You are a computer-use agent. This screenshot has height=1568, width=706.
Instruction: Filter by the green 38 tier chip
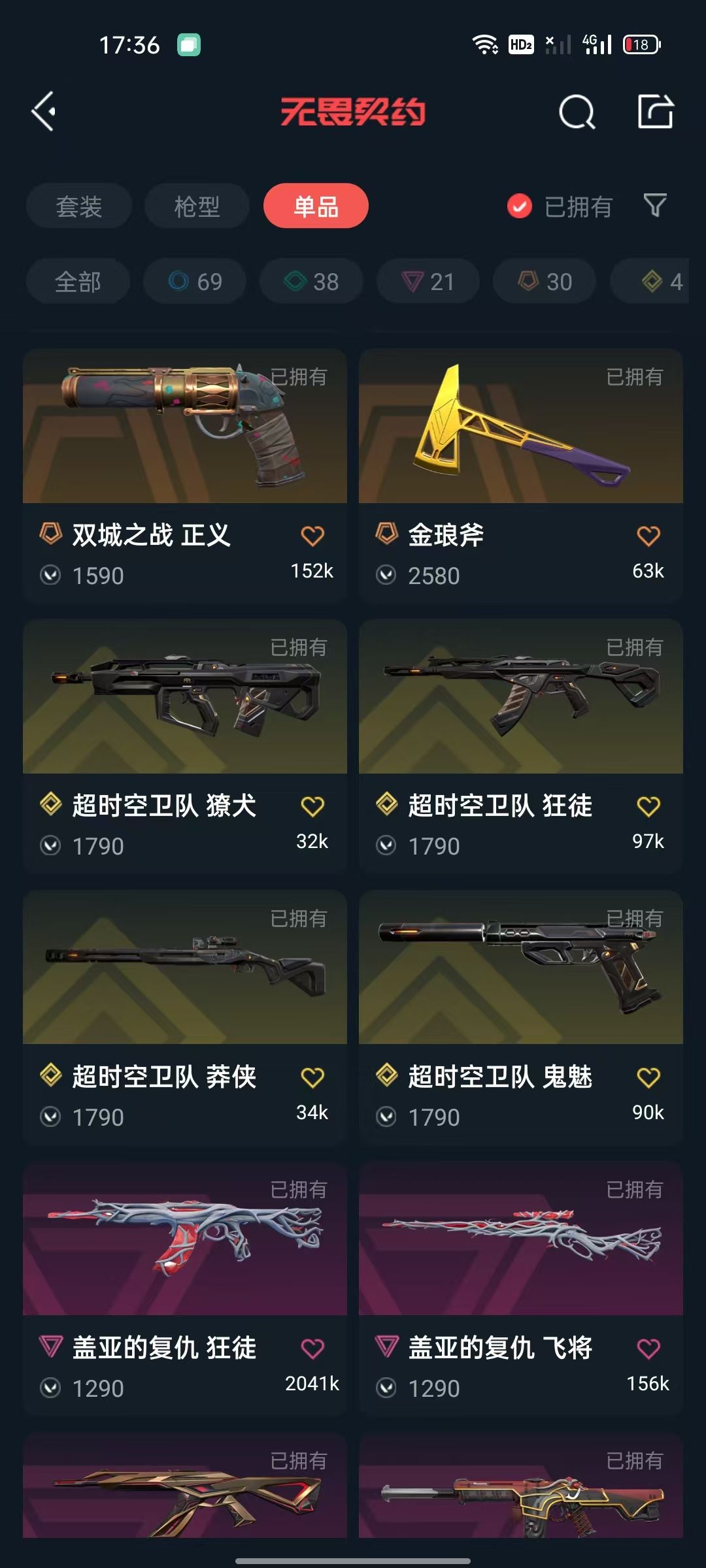pyautogui.click(x=311, y=282)
